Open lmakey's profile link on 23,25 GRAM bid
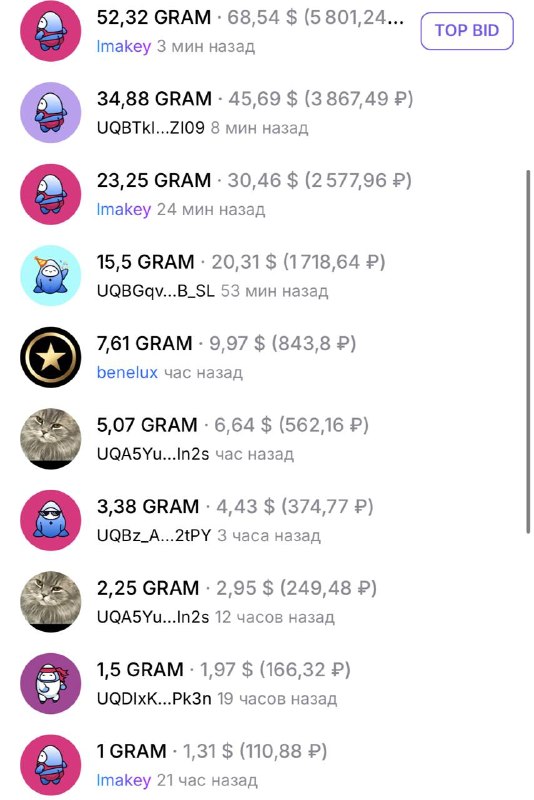The width and height of the screenshot is (534, 800). (124, 209)
